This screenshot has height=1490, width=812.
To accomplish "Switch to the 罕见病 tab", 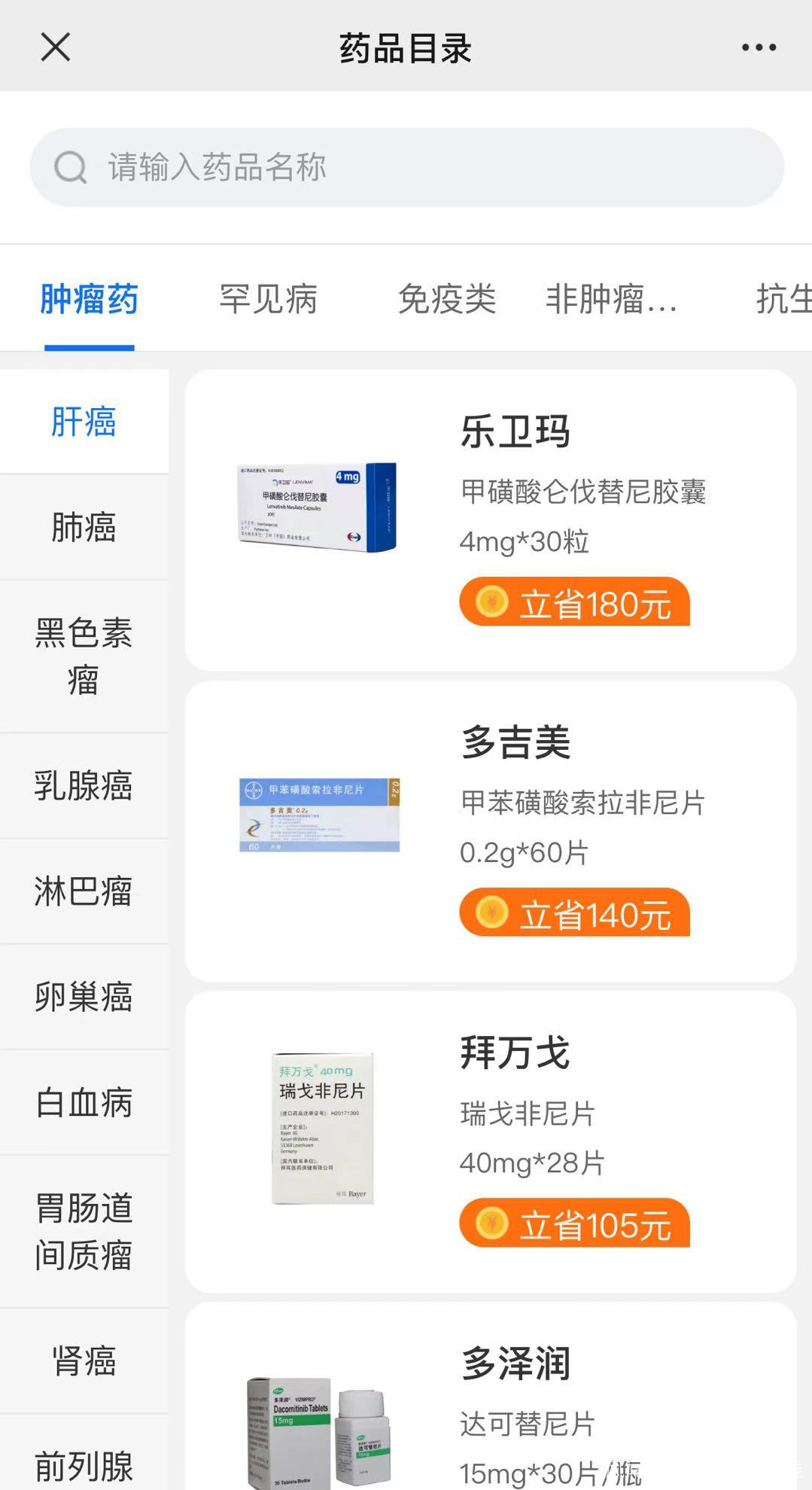I will [x=268, y=300].
